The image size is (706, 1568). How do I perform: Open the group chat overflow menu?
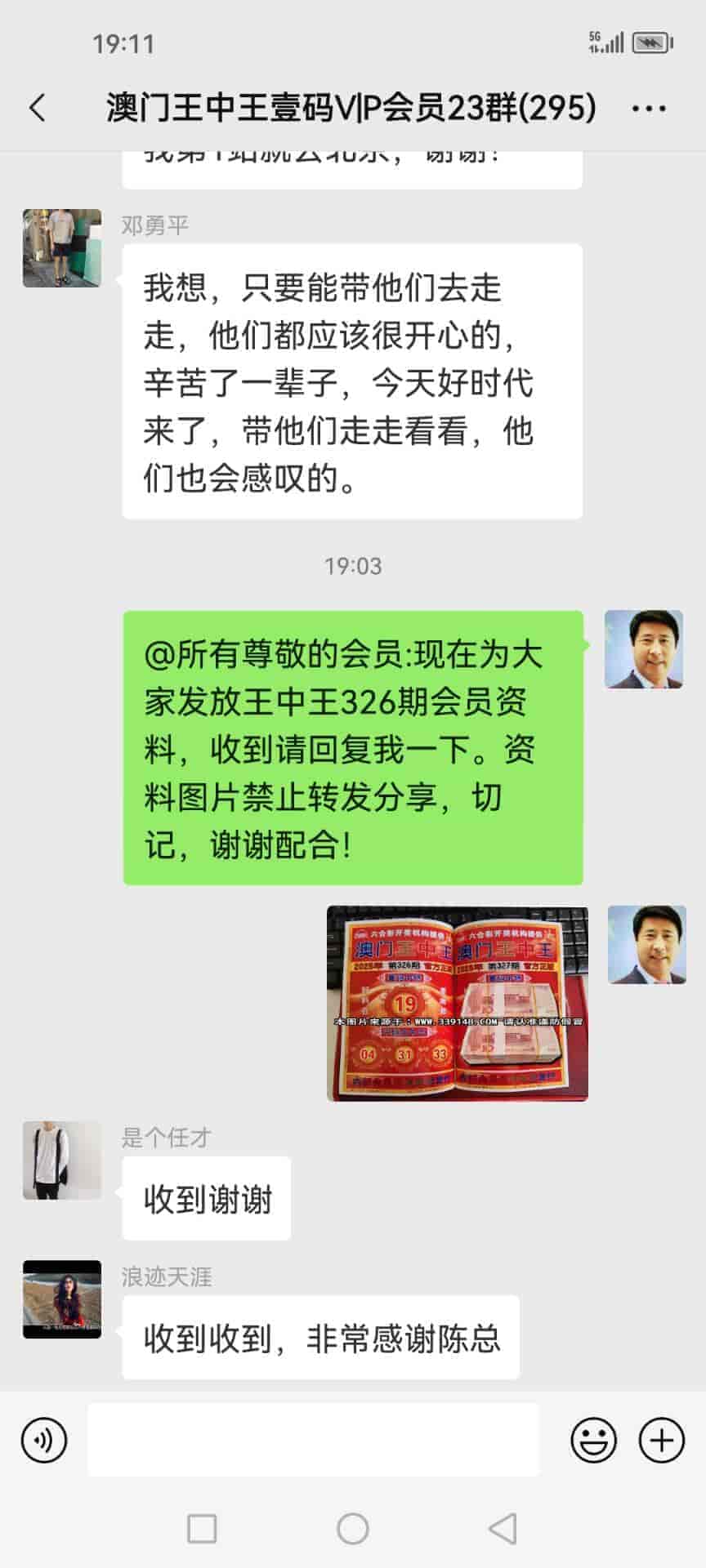[x=649, y=108]
